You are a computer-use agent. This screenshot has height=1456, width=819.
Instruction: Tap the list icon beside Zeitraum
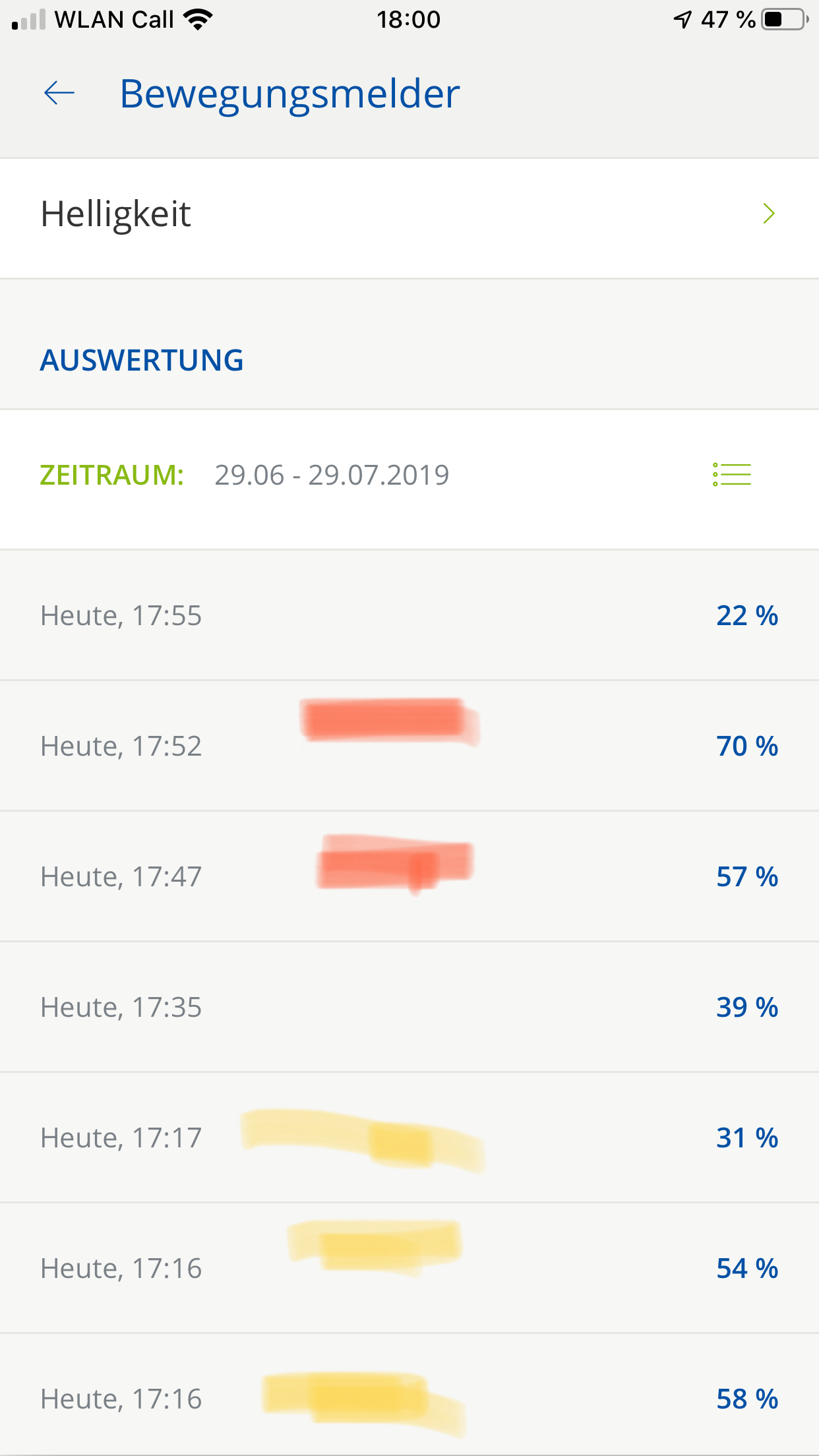pyautogui.click(x=732, y=475)
